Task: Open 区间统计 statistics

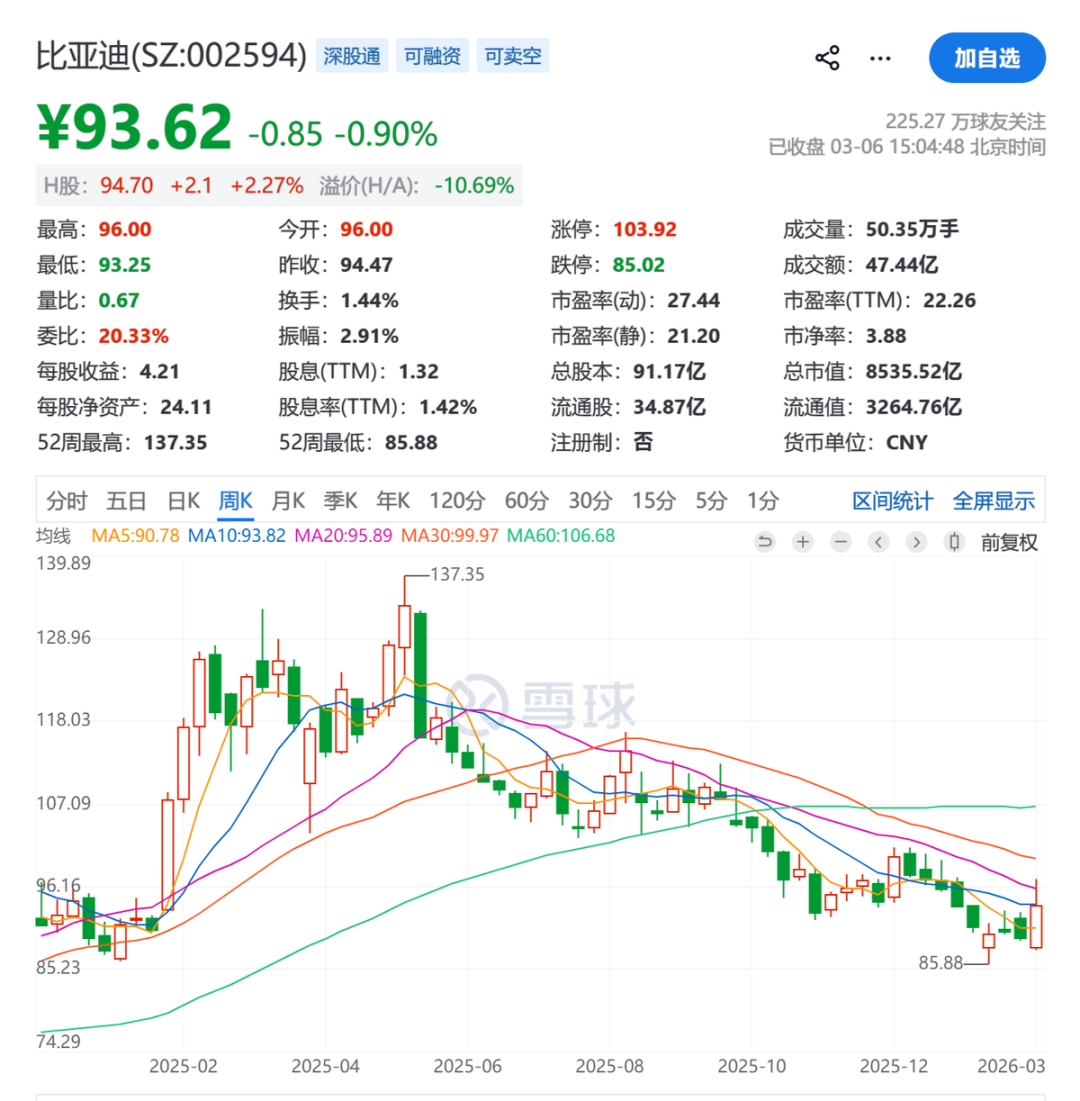Action: (x=891, y=500)
